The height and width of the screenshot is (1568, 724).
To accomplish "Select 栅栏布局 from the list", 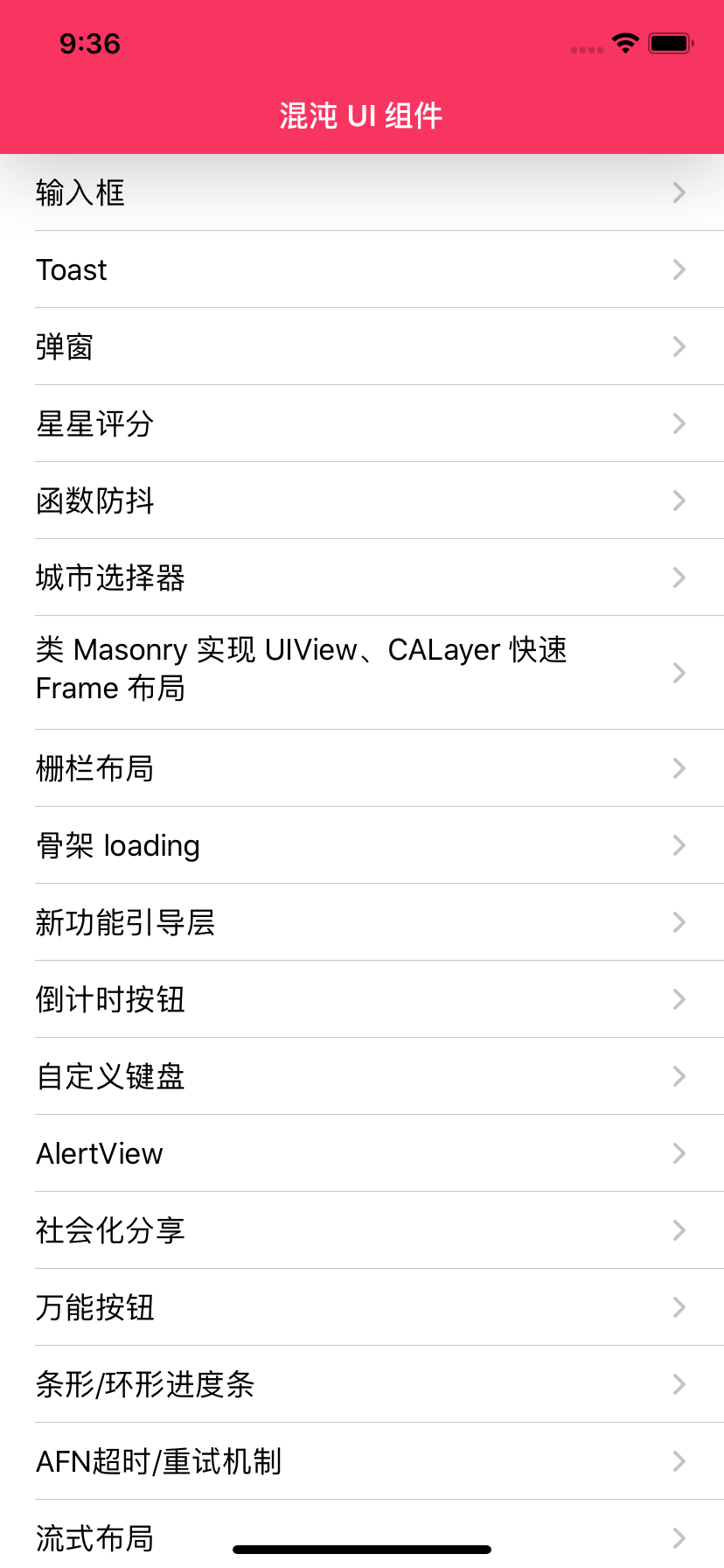I will tap(362, 768).
